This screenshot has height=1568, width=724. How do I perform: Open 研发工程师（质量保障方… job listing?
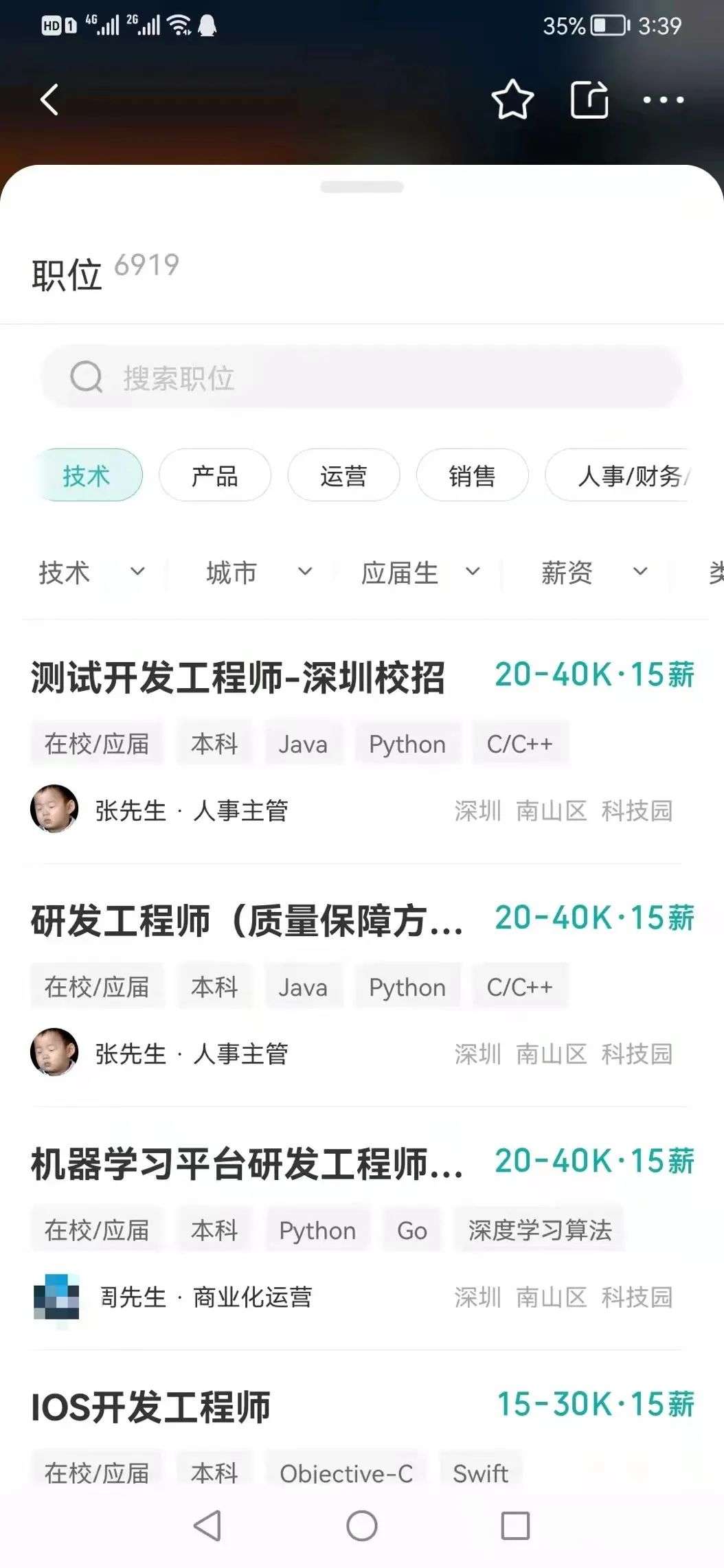[246, 921]
